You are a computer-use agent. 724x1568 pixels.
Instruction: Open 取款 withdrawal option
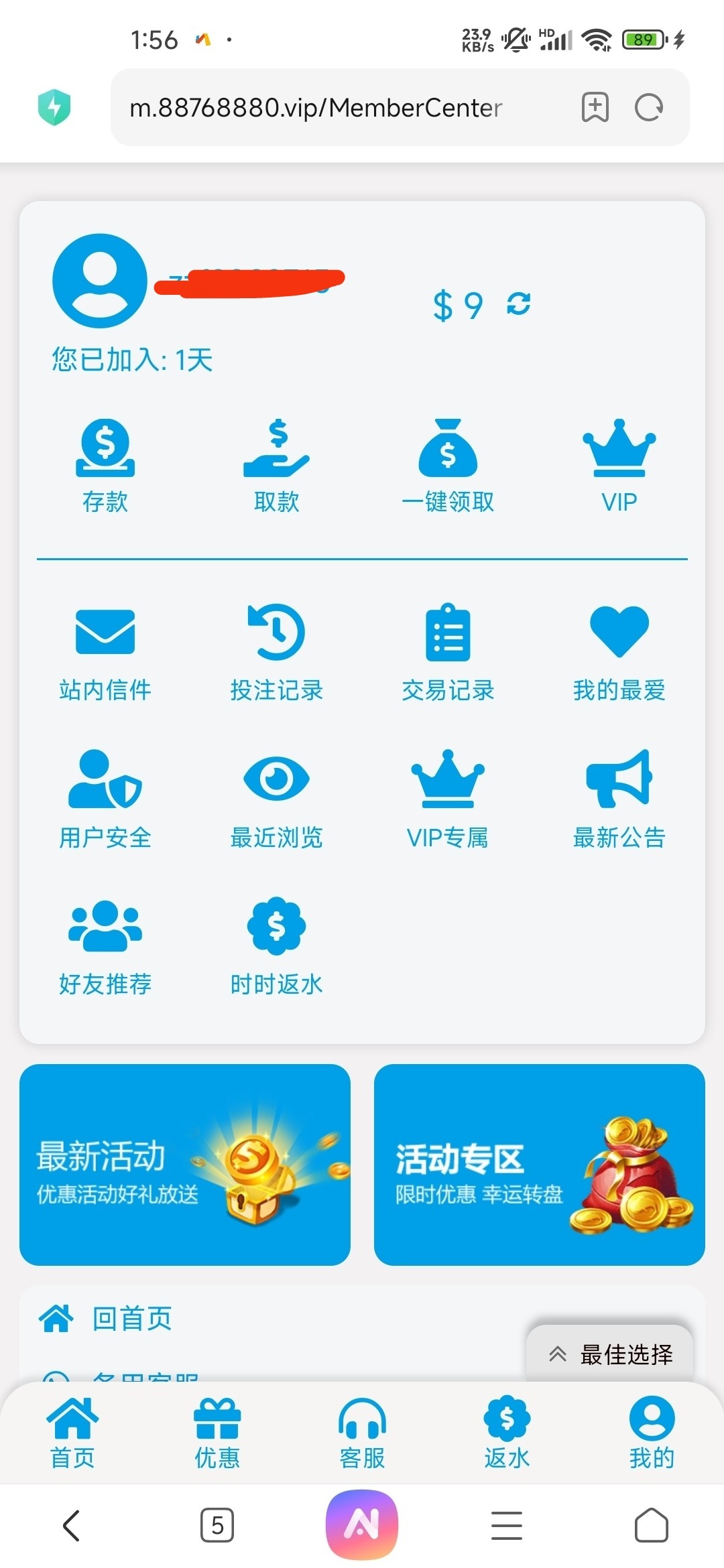[x=276, y=464]
